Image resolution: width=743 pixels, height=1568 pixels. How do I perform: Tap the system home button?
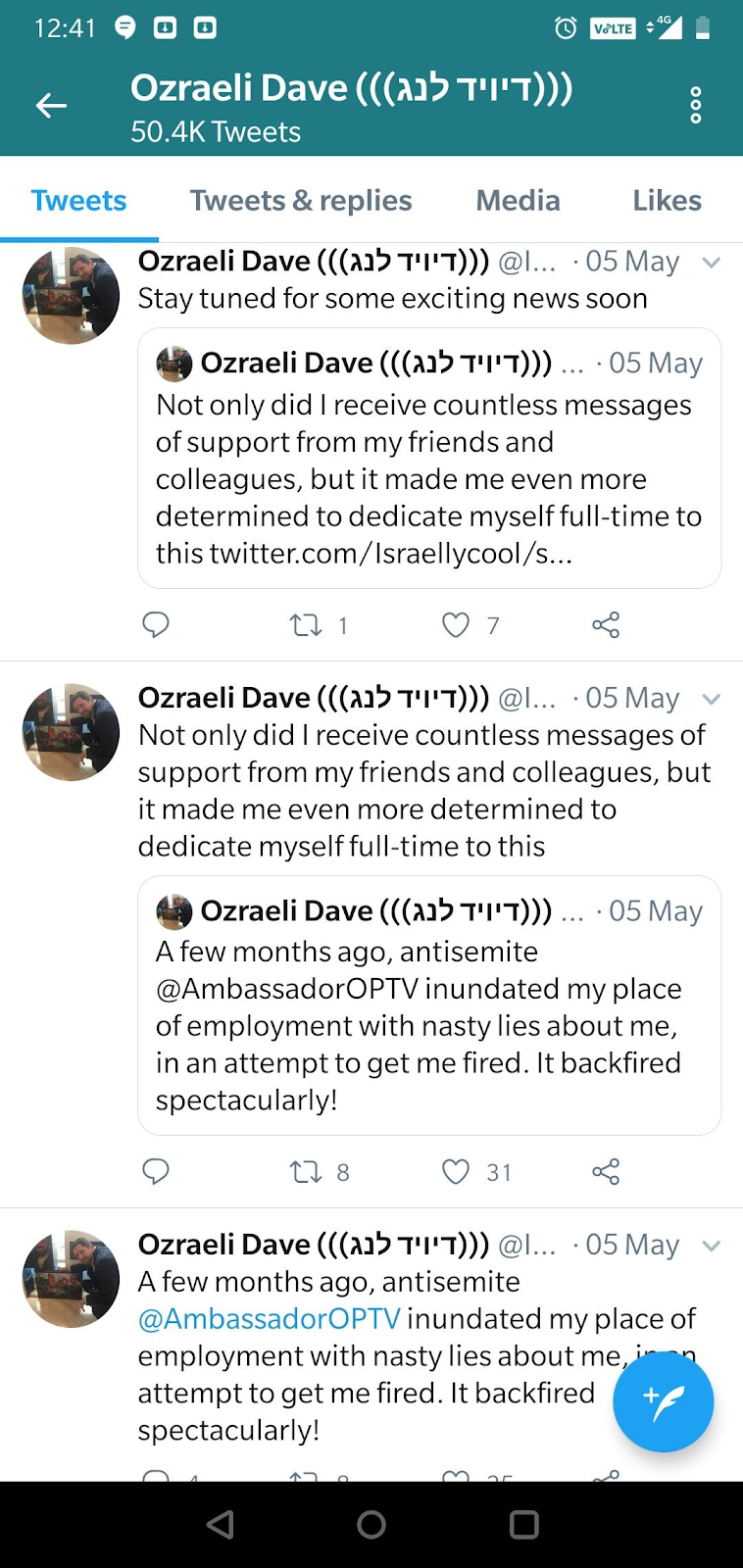tap(371, 1524)
